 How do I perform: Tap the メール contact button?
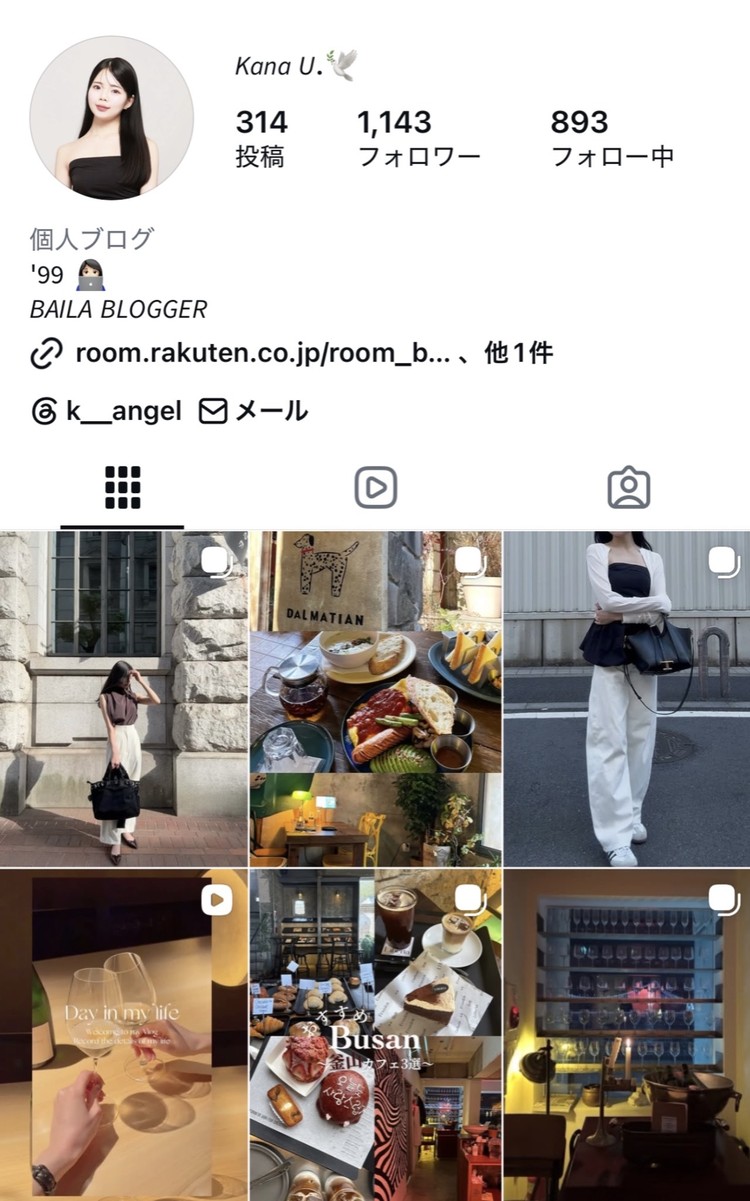click(x=253, y=411)
